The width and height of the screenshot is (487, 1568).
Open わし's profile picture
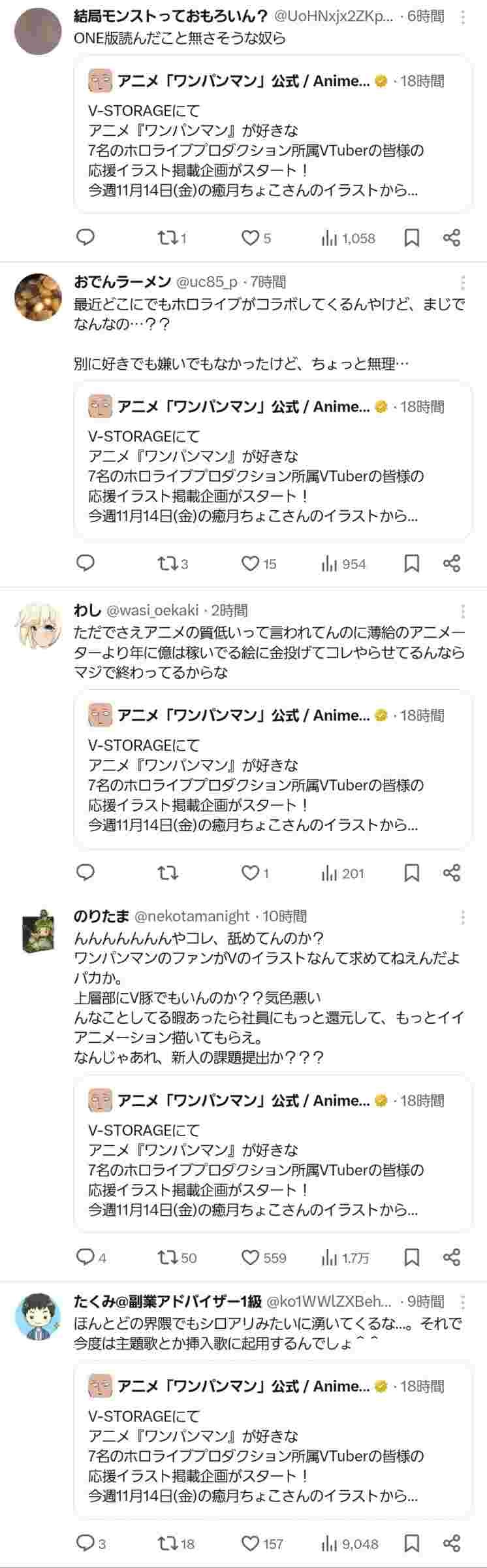(38, 624)
